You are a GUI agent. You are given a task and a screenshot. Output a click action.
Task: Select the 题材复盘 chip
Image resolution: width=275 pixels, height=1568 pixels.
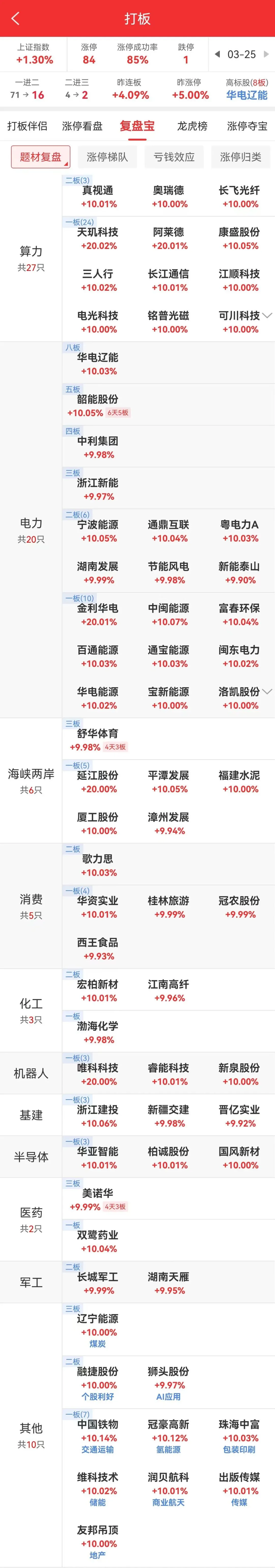tap(40, 157)
